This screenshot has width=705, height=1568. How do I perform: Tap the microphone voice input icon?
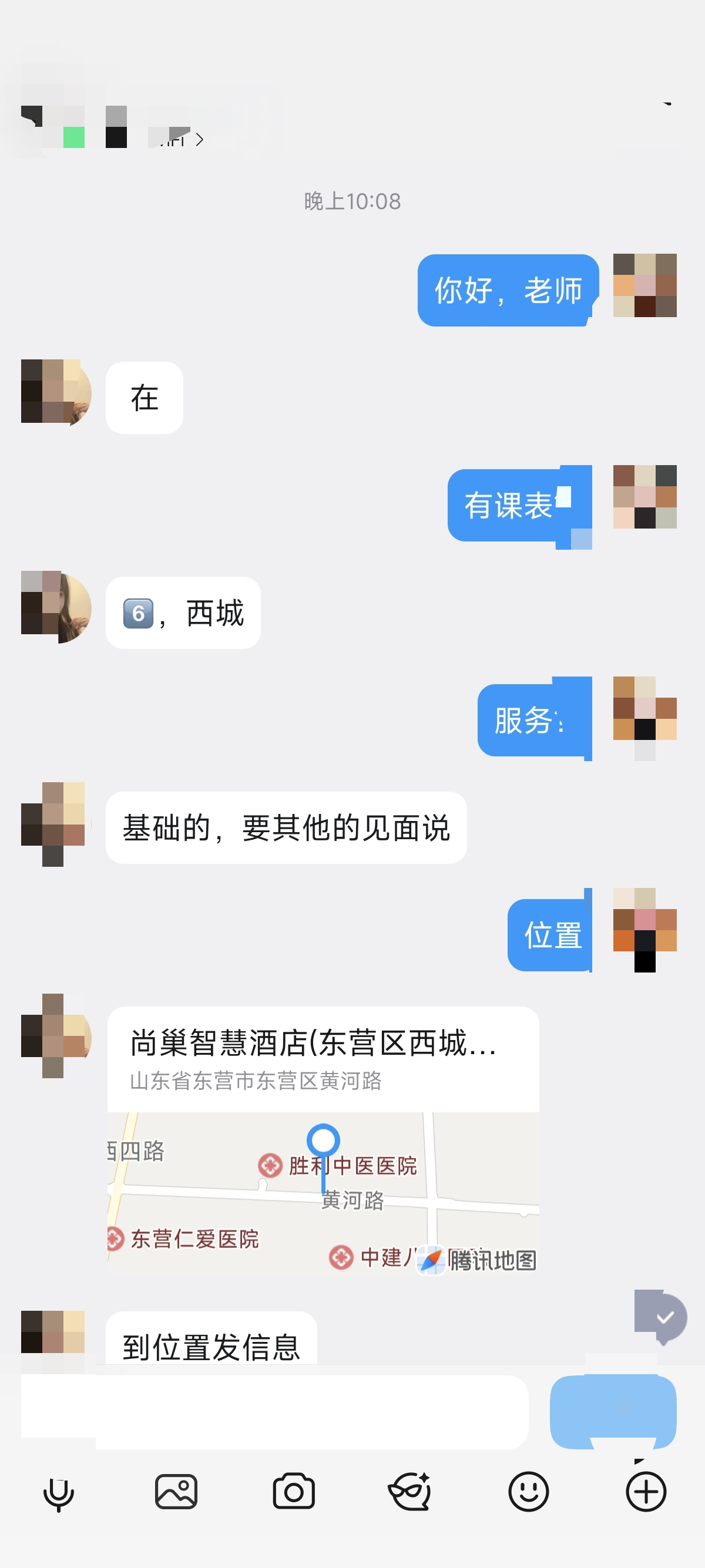pos(58,1492)
